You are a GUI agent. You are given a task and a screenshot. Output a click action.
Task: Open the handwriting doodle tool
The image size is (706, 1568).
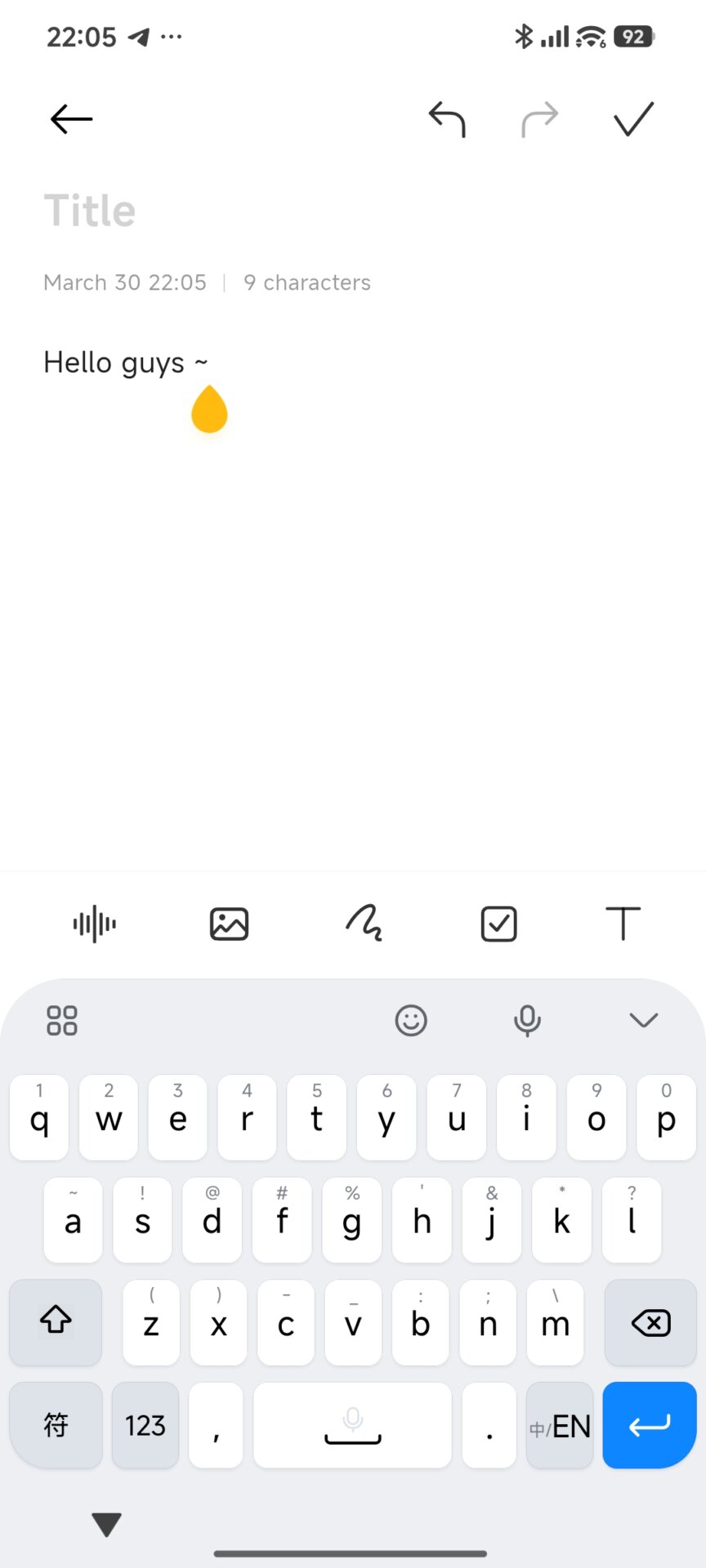click(363, 924)
